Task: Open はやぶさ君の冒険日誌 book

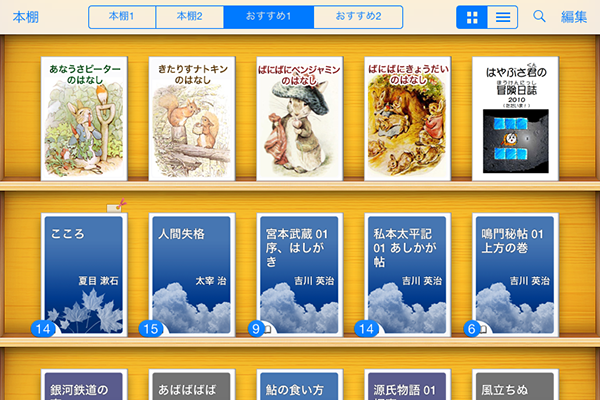Action: (x=515, y=118)
